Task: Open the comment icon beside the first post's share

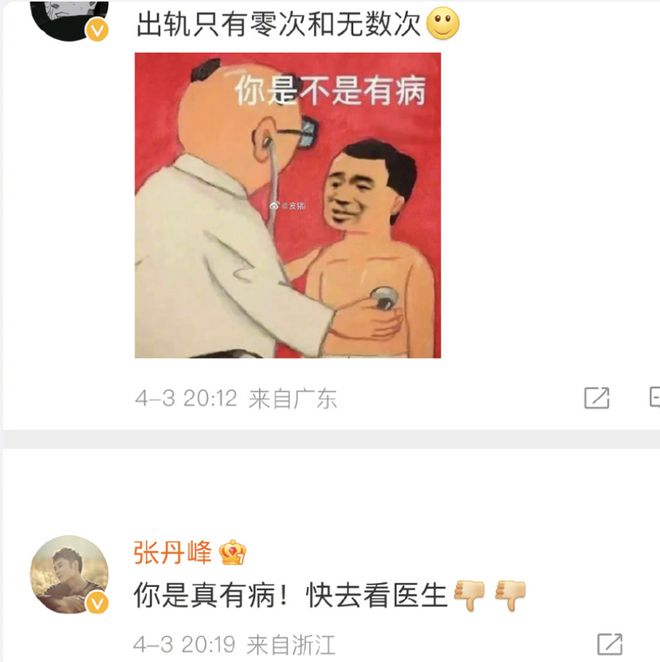Action: coord(653,397)
